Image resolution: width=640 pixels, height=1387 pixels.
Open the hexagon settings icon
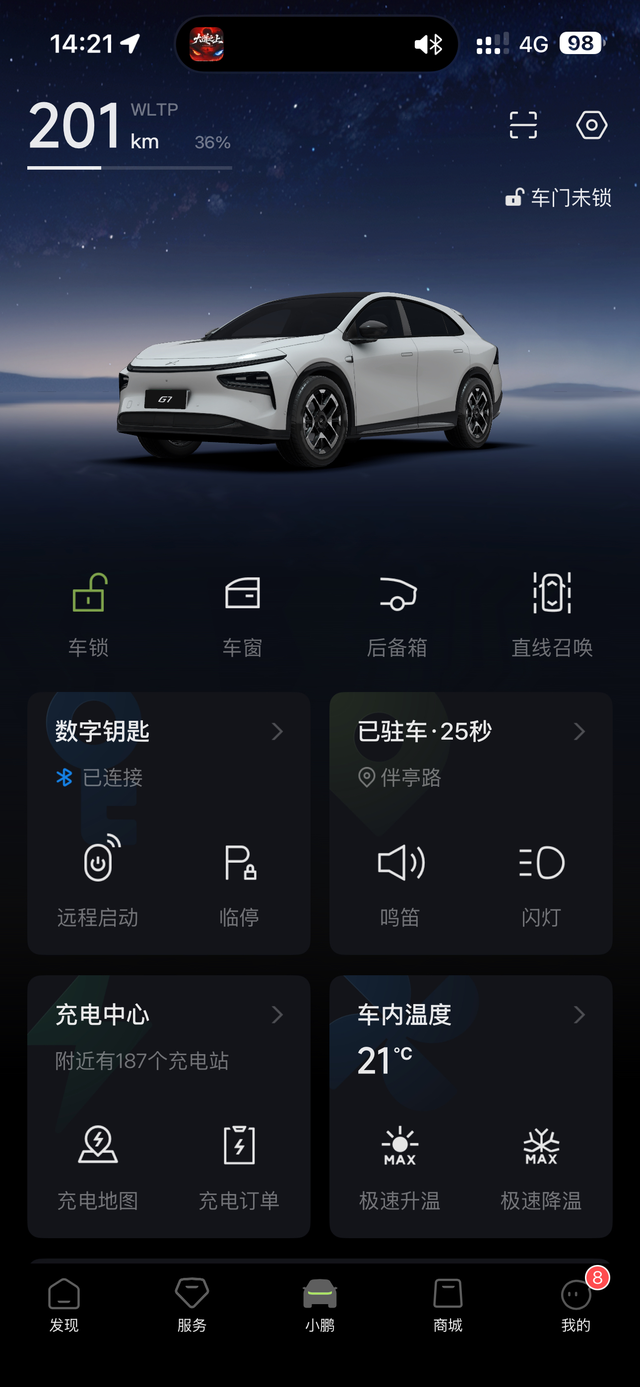[592, 125]
